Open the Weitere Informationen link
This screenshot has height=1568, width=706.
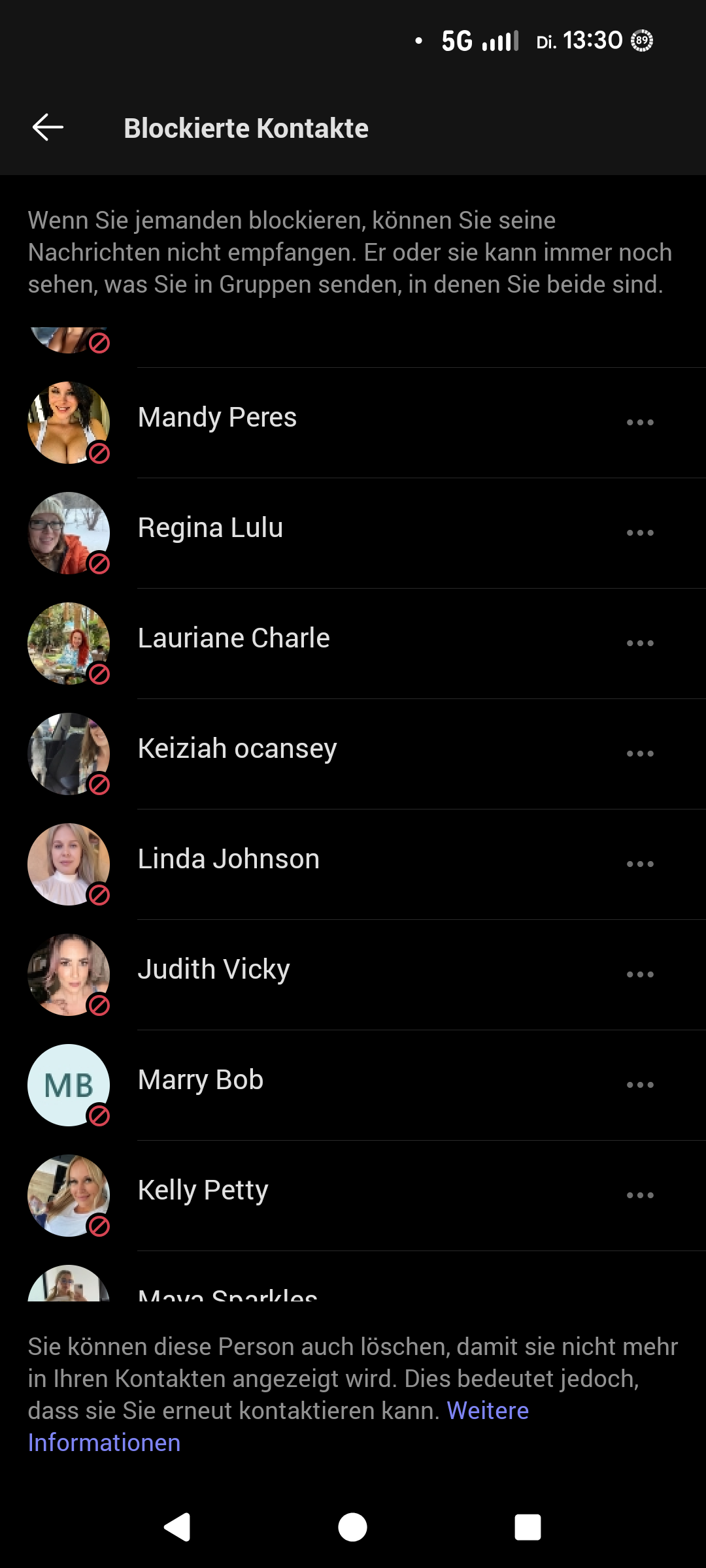(487, 1411)
